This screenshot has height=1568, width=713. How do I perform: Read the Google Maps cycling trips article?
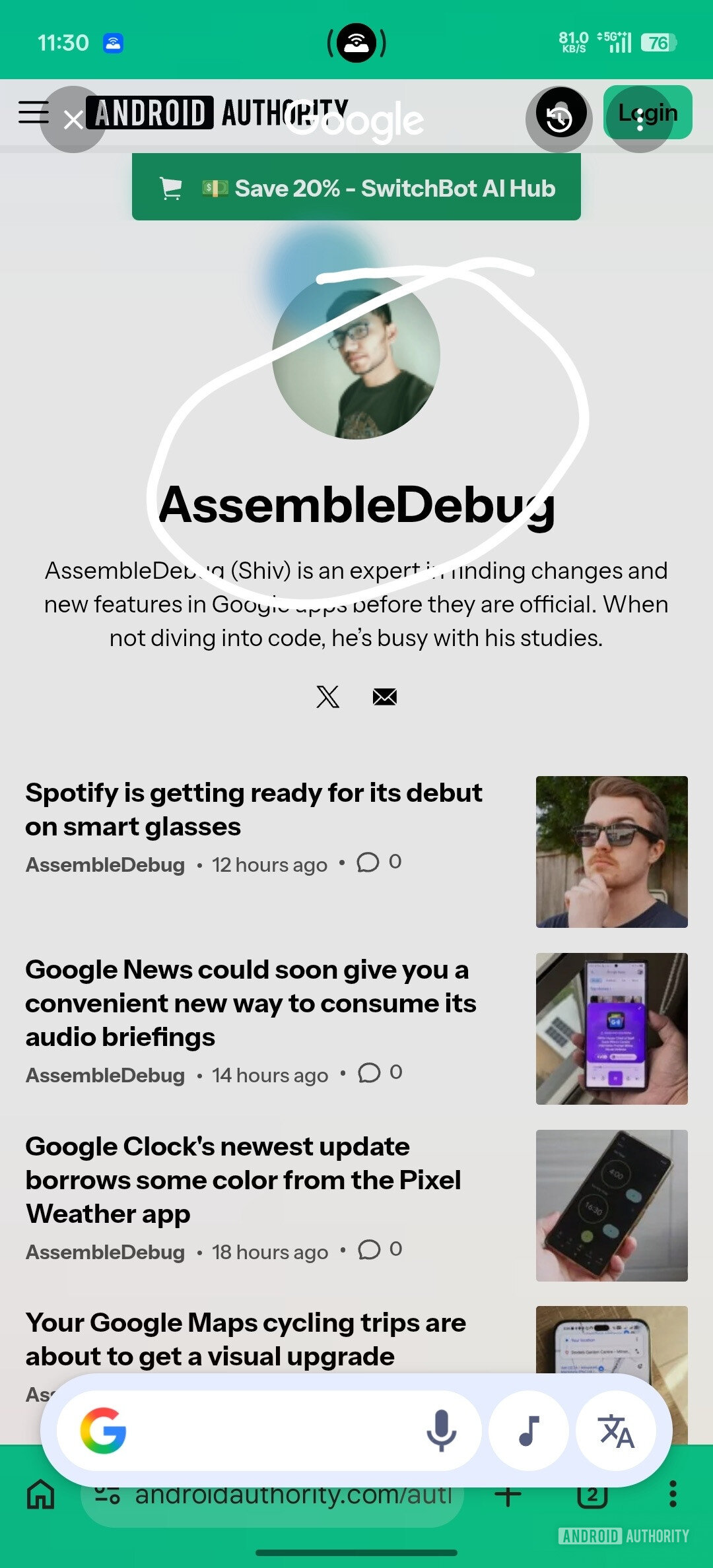point(246,1340)
